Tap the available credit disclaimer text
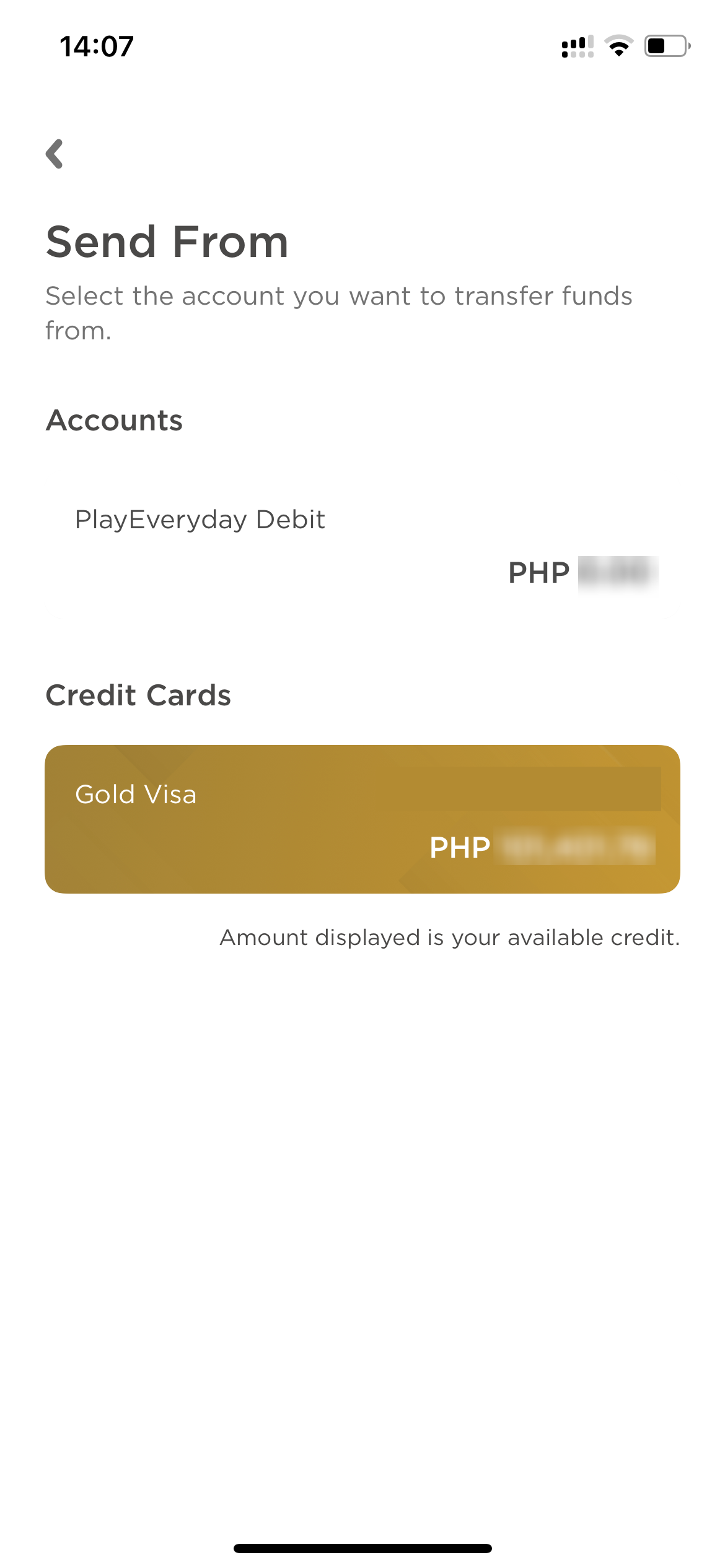 [x=450, y=938]
